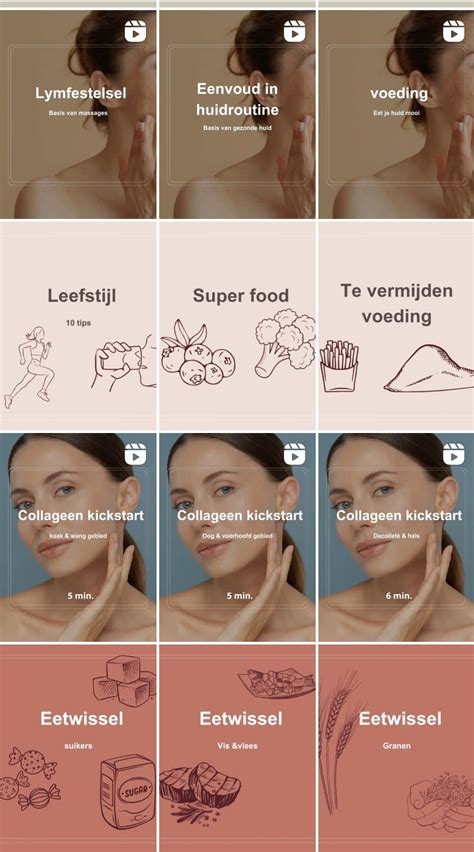Open Collageen kickstart decolleté & hals reel
474x852 pixels.
(396, 537)
